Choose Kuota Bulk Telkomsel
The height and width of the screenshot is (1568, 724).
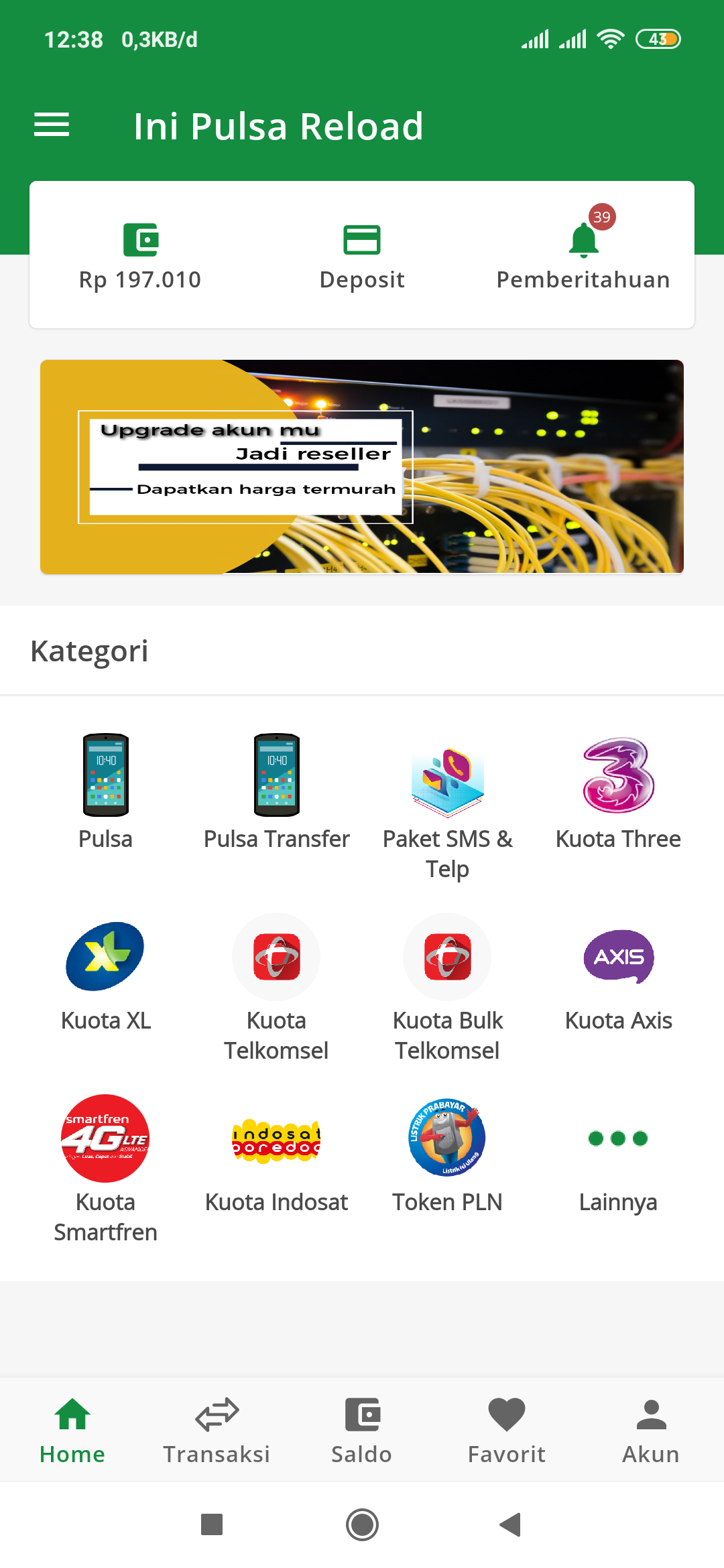447,988
